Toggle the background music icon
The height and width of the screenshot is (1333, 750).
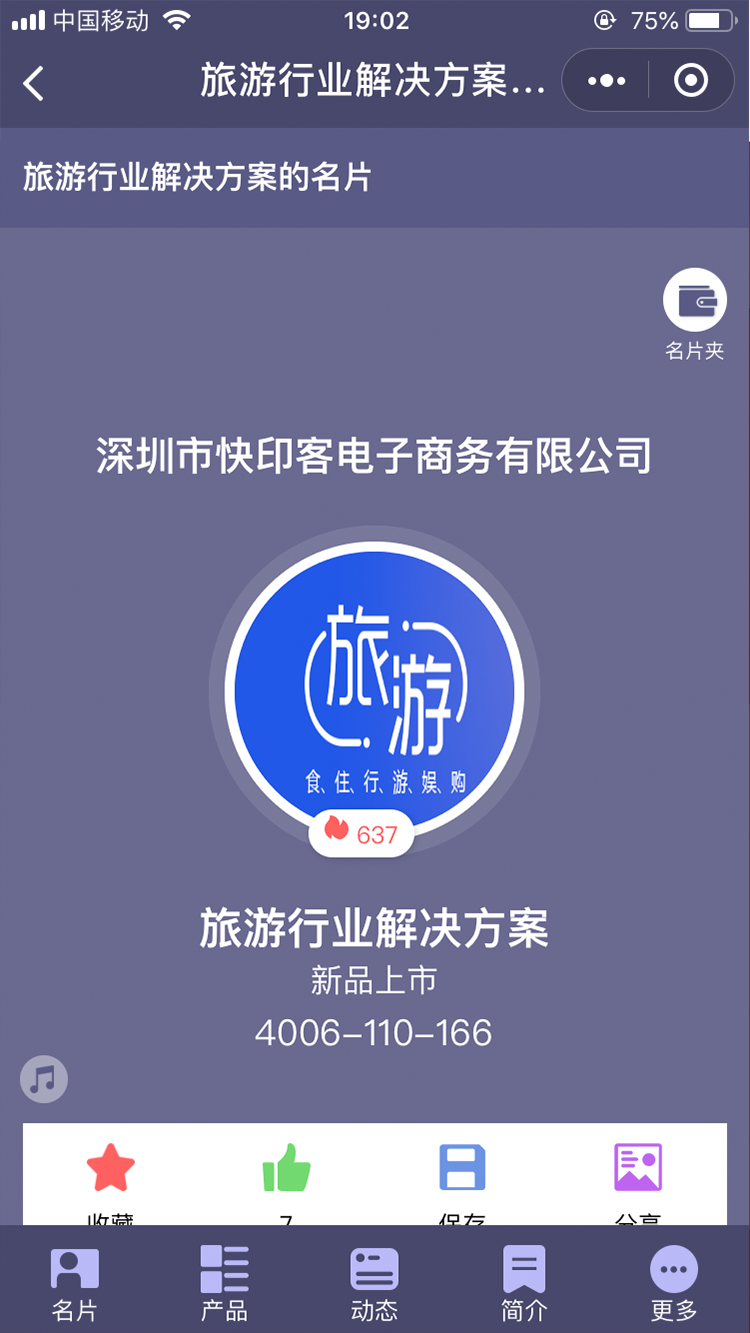tap(44, 1079)
